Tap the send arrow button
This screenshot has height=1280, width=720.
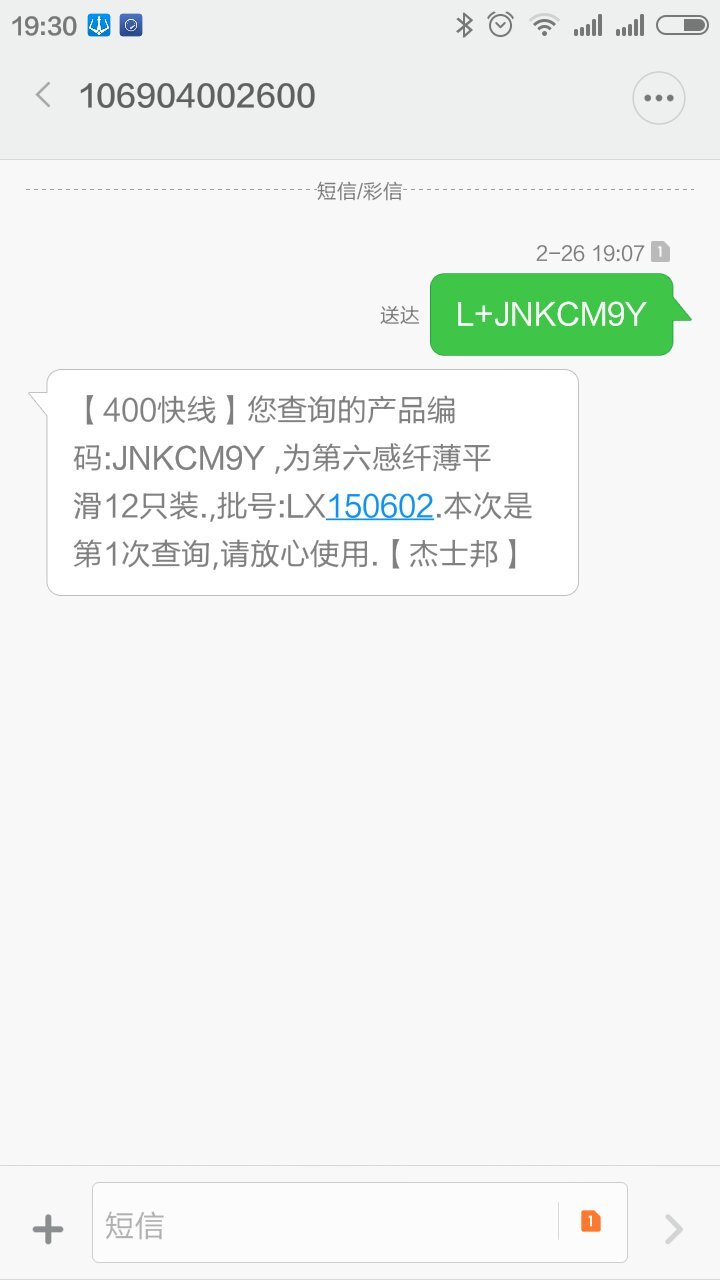674,1228
